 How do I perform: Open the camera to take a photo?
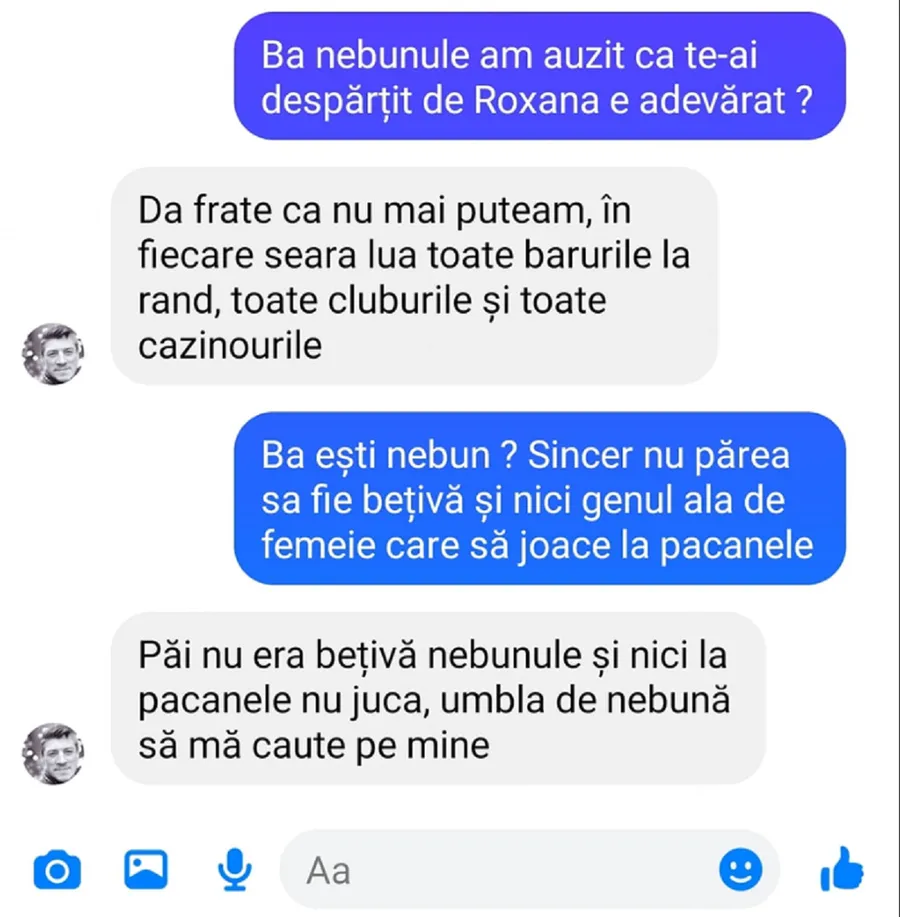57,870
